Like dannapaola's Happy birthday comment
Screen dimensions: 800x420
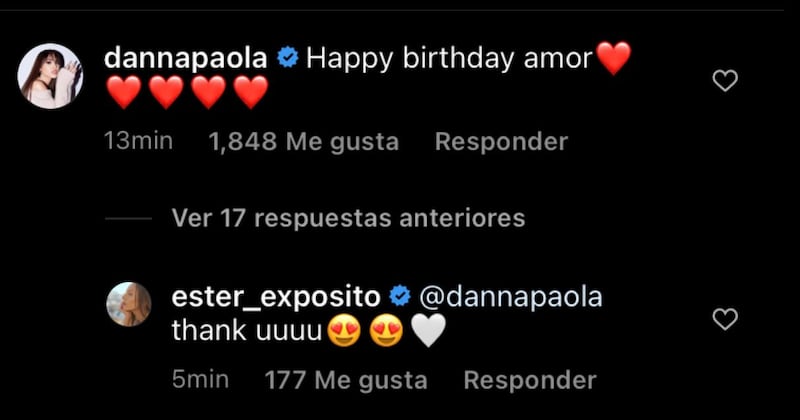point(724,81)
